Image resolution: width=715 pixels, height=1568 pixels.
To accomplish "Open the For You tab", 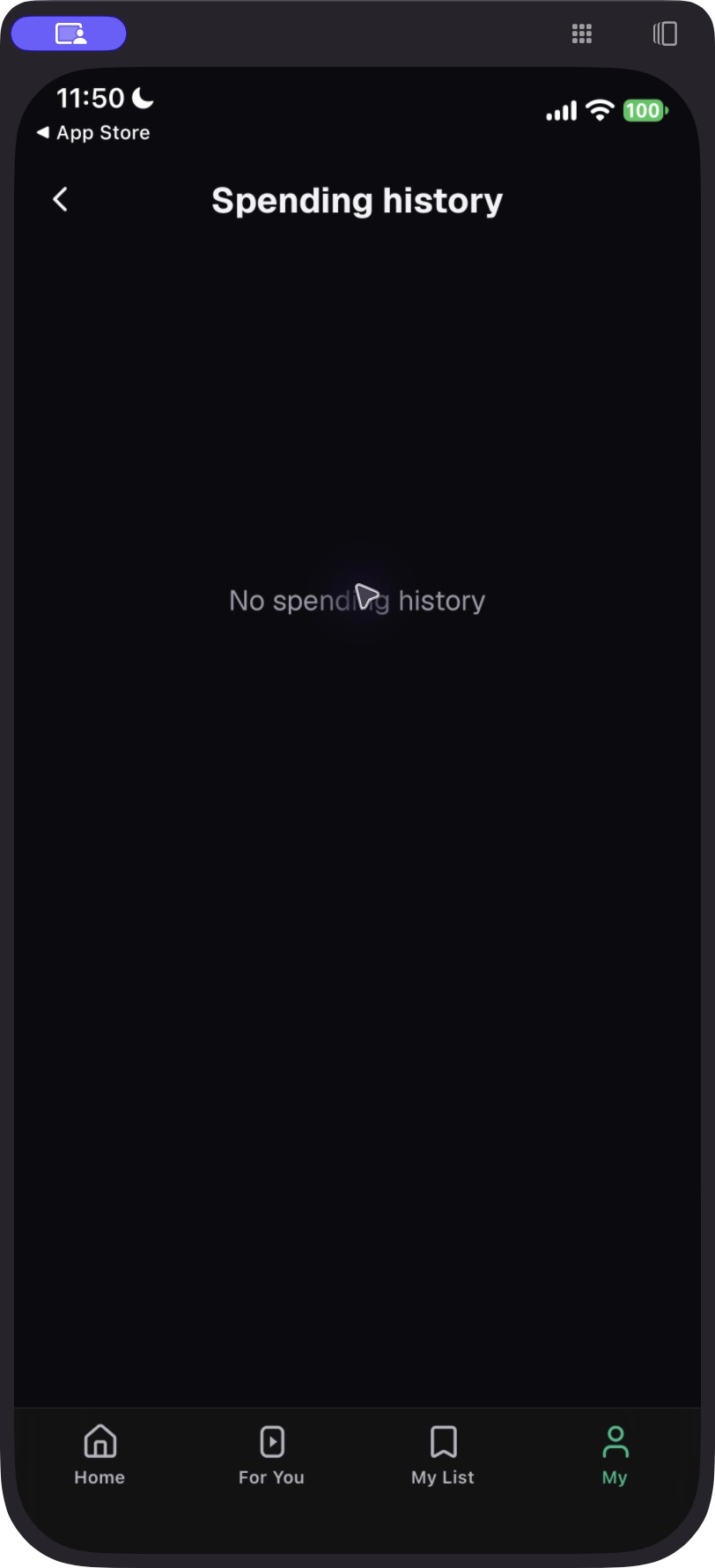I will 271,1455.
